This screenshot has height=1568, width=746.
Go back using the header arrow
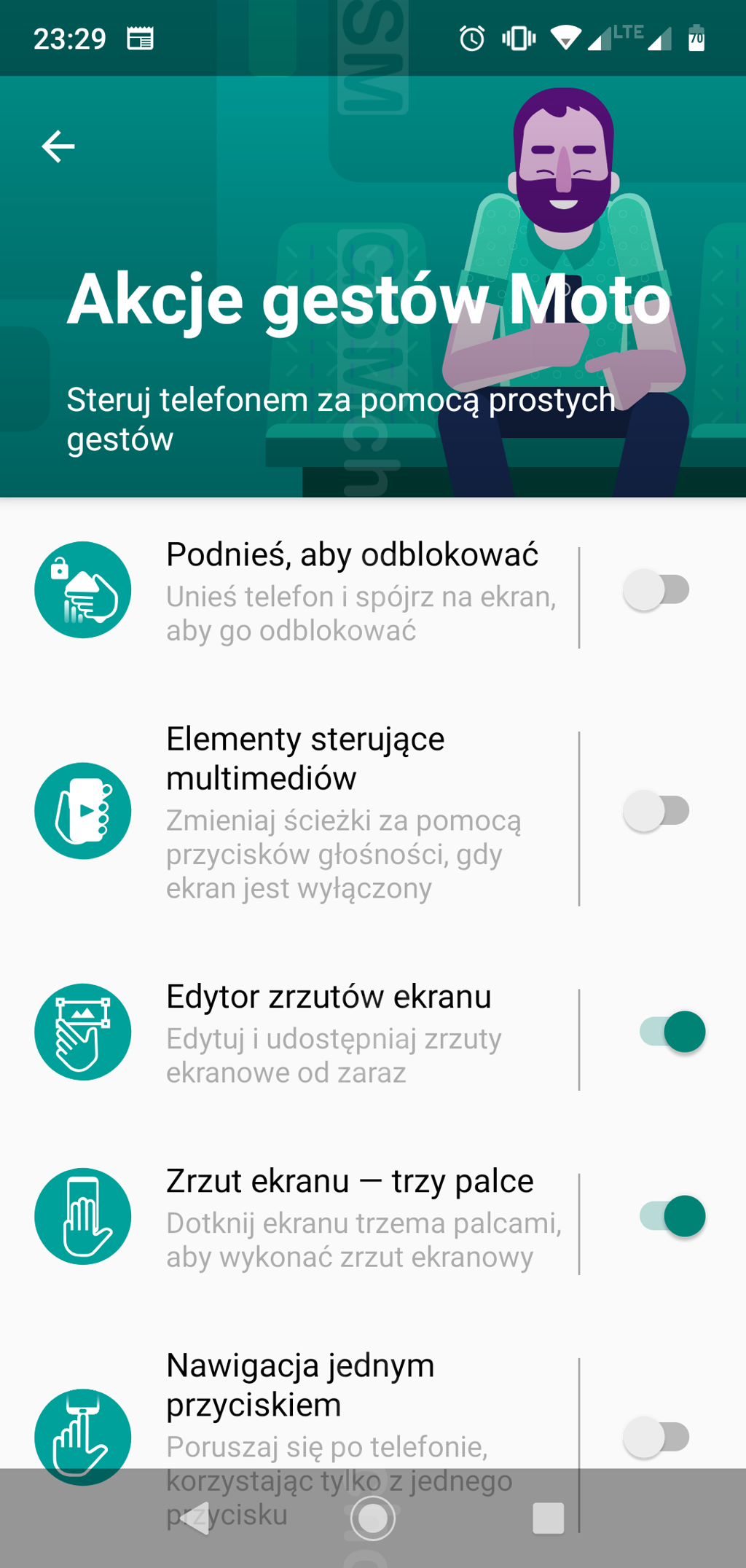[x=58, y=146]
